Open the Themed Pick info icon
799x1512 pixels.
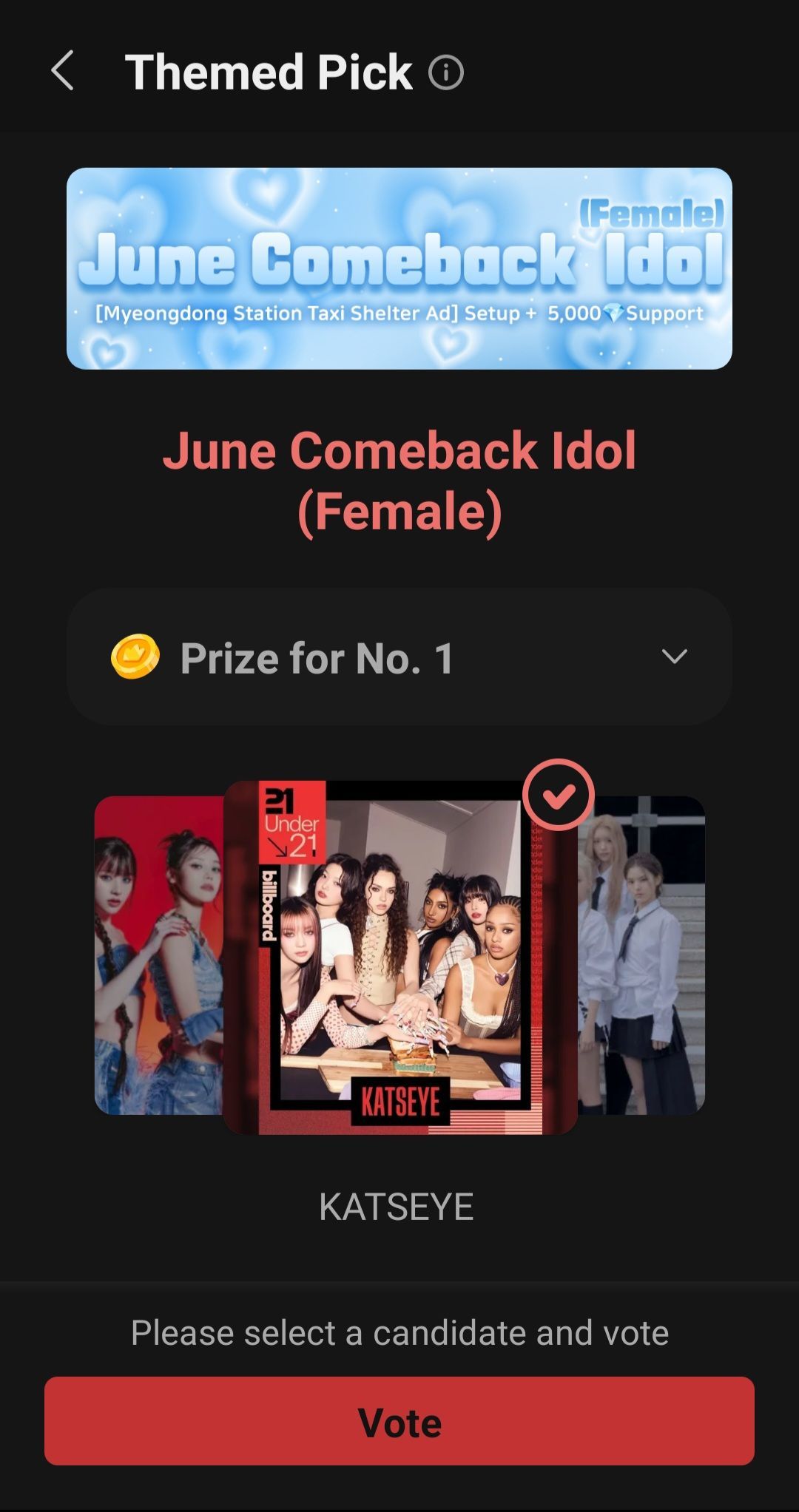point(446,72)
